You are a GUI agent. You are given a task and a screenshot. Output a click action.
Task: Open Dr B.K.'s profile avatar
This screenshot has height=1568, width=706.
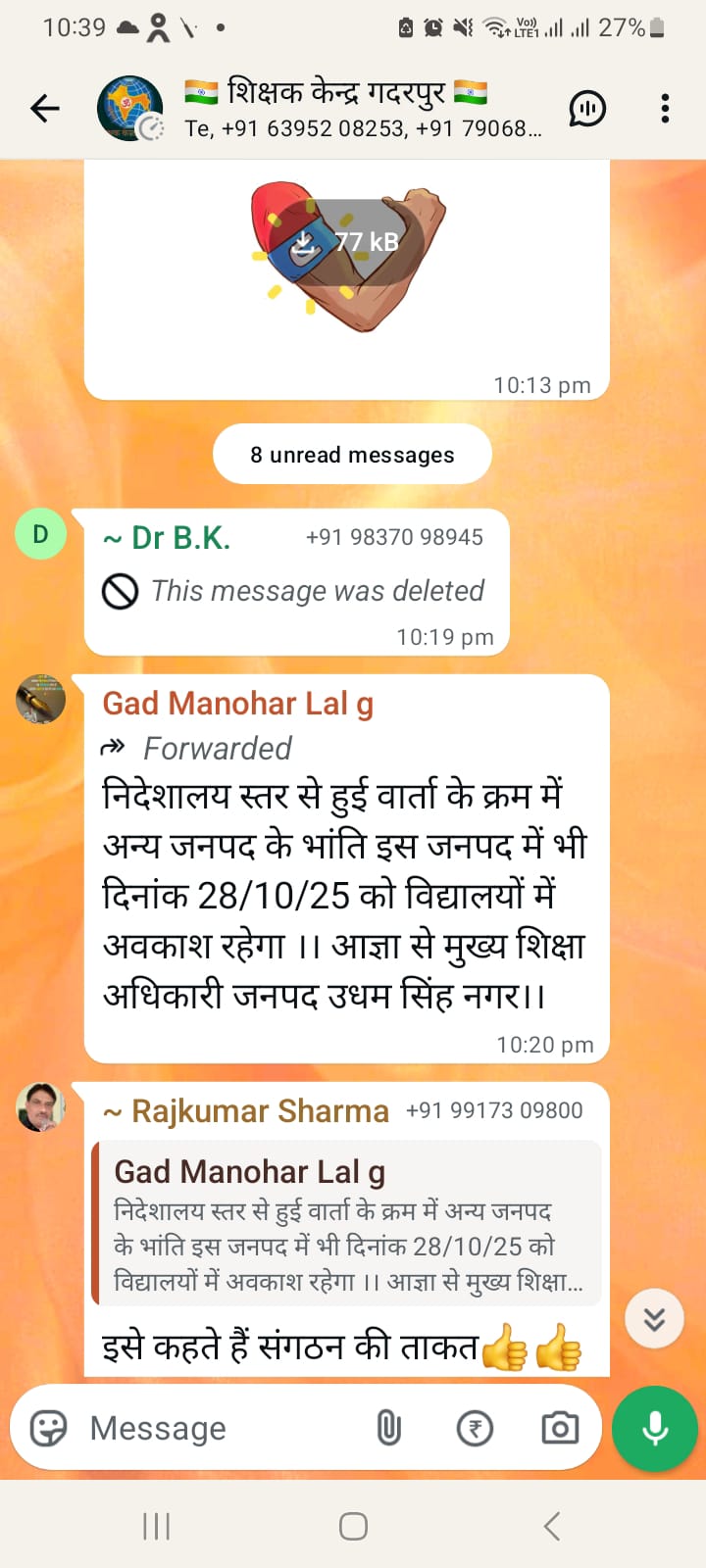(40, 534)
